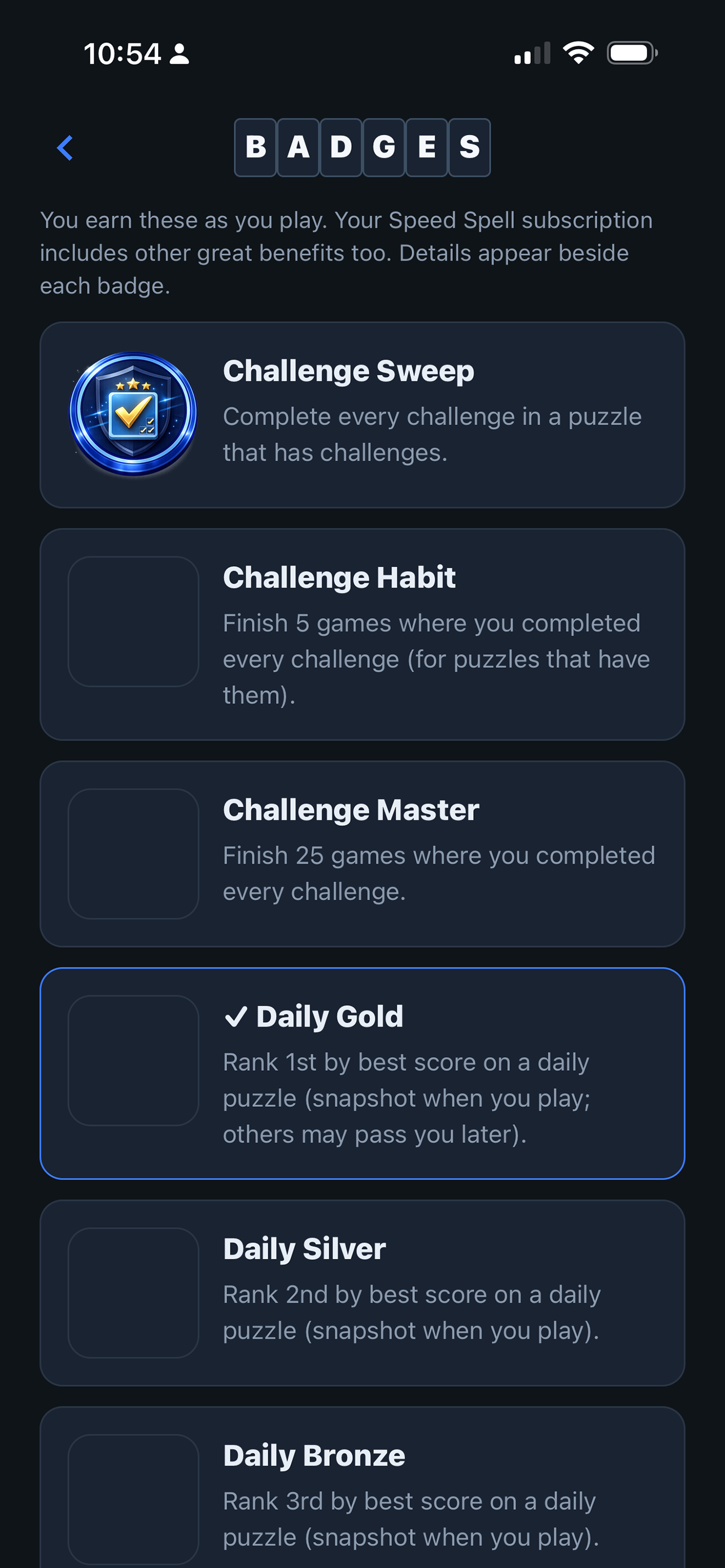Viewport: 725px width, 1568px height.
Task: Select the Challenge Sweep badge card
Action: pos(363,413)
